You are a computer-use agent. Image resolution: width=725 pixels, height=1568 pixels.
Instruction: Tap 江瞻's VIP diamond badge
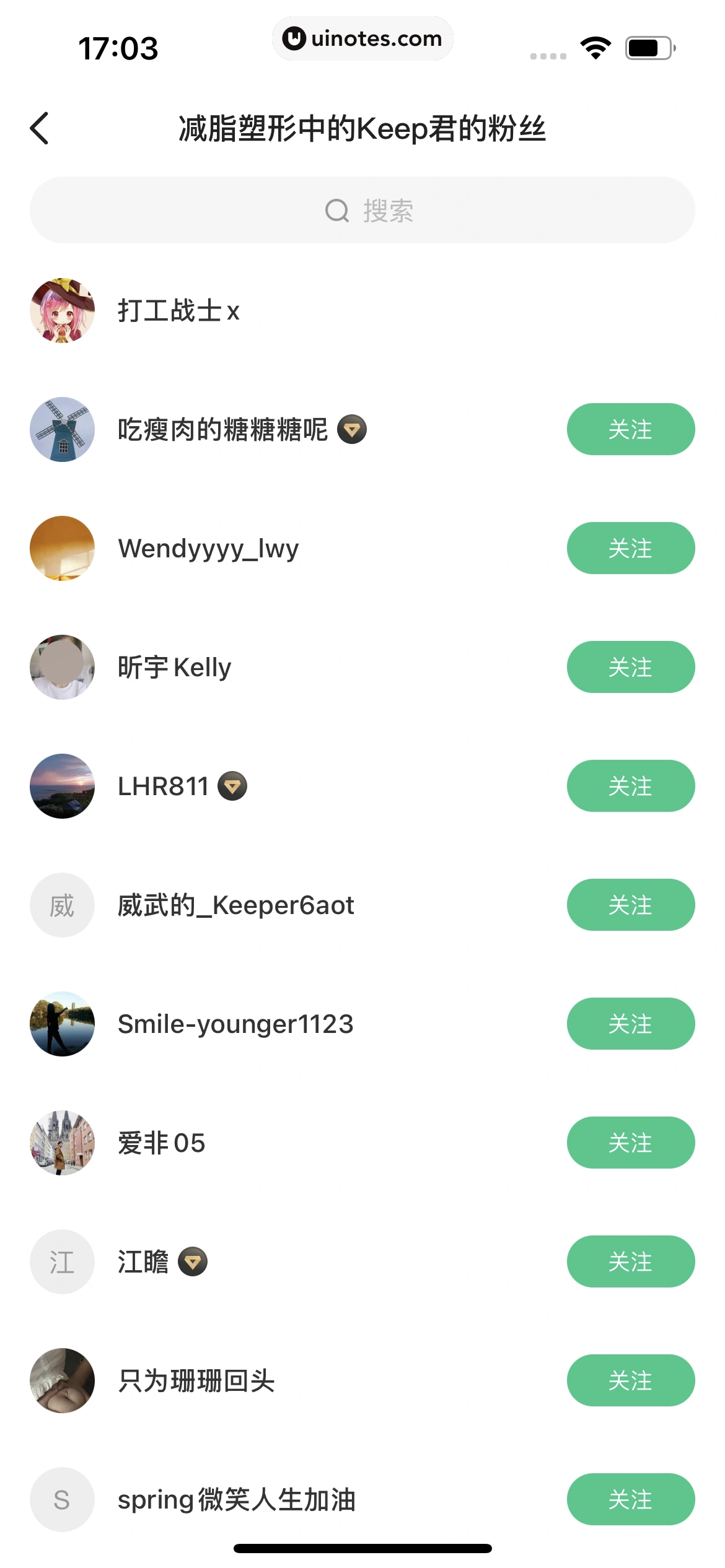click(194, 1261)
